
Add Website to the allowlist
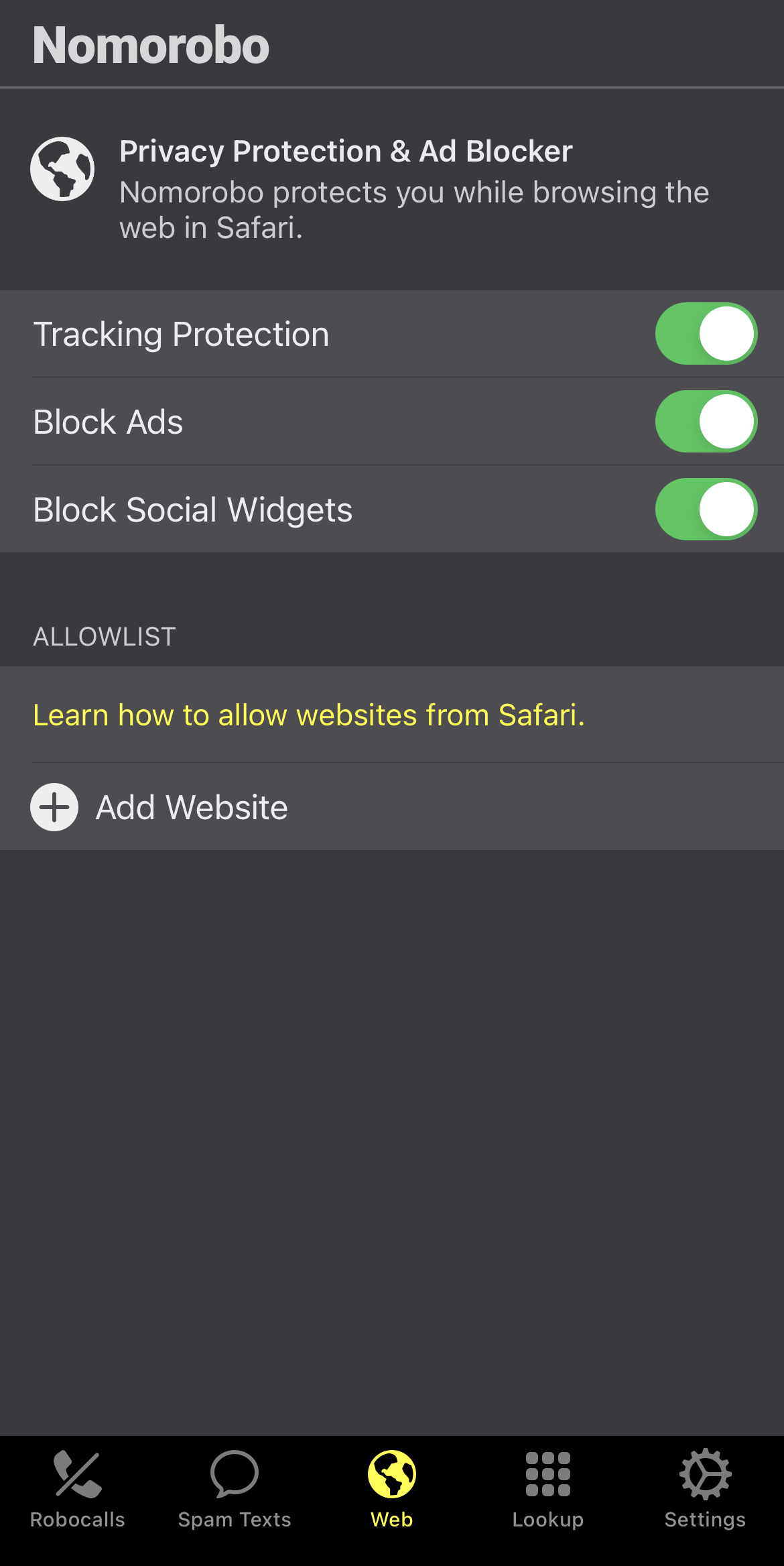tap(392, 807)
